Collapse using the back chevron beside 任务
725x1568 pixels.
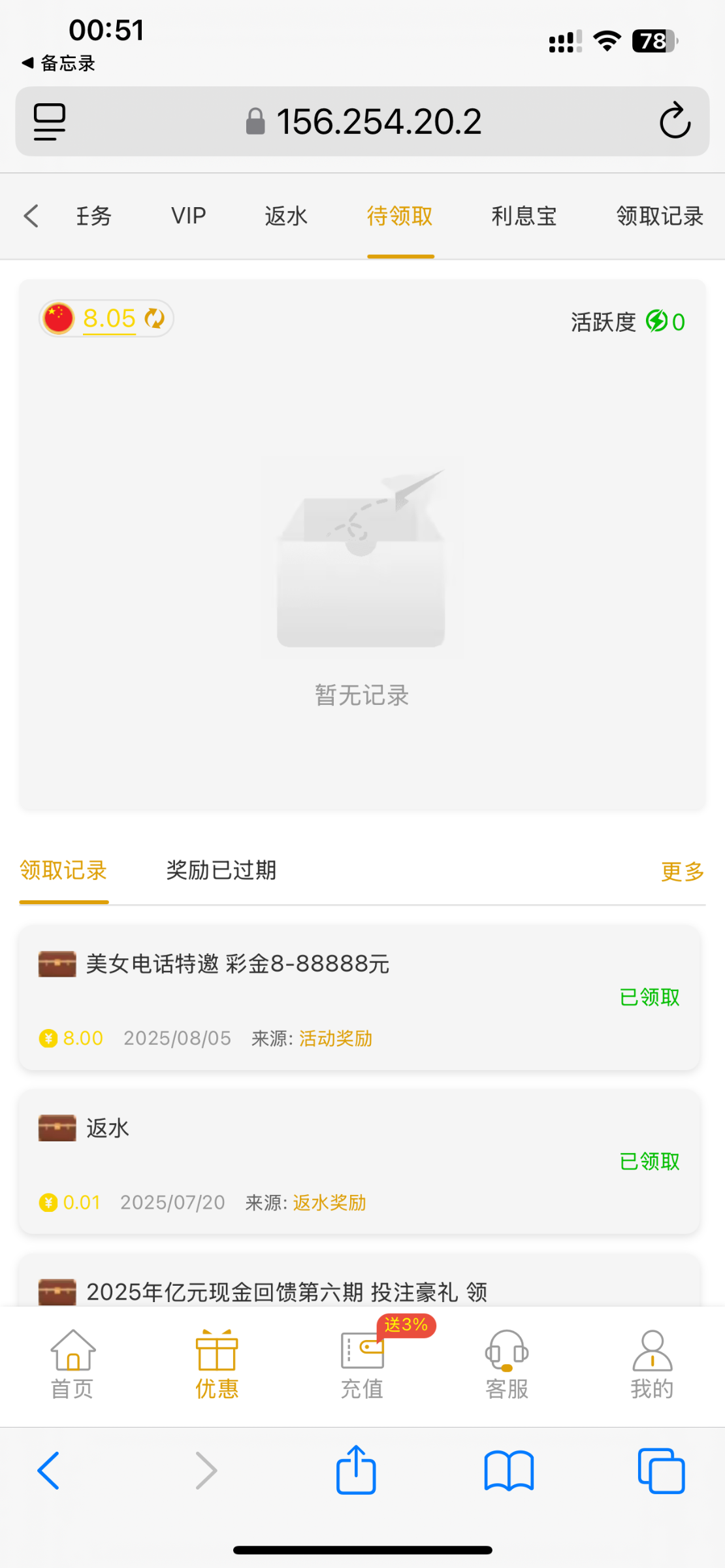31,216
